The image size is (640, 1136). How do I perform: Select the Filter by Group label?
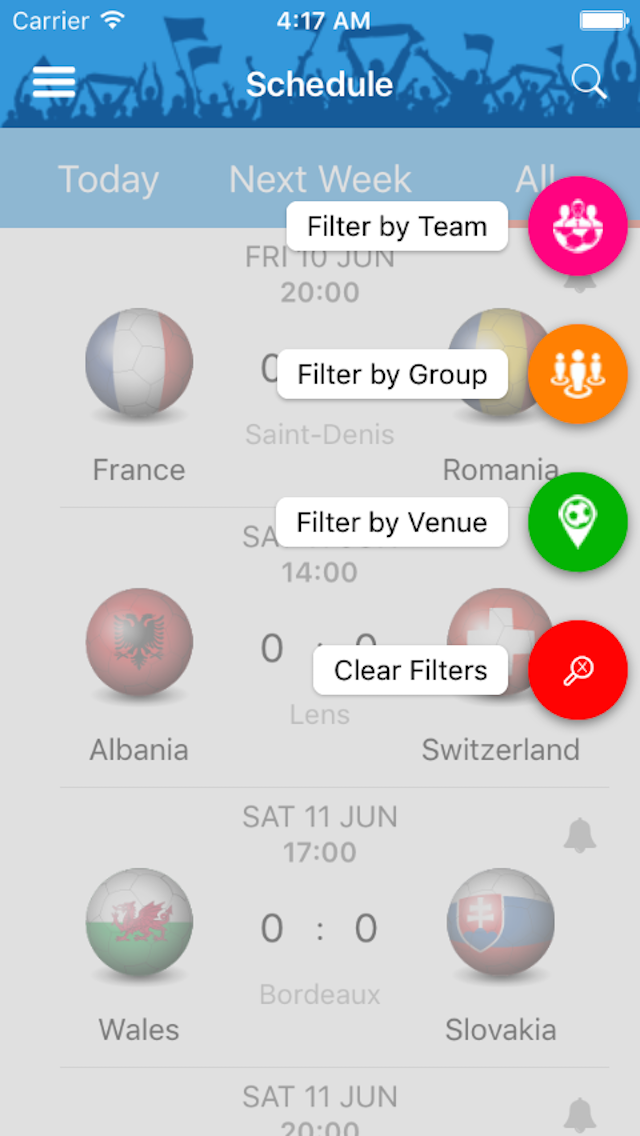pos(392,374)
